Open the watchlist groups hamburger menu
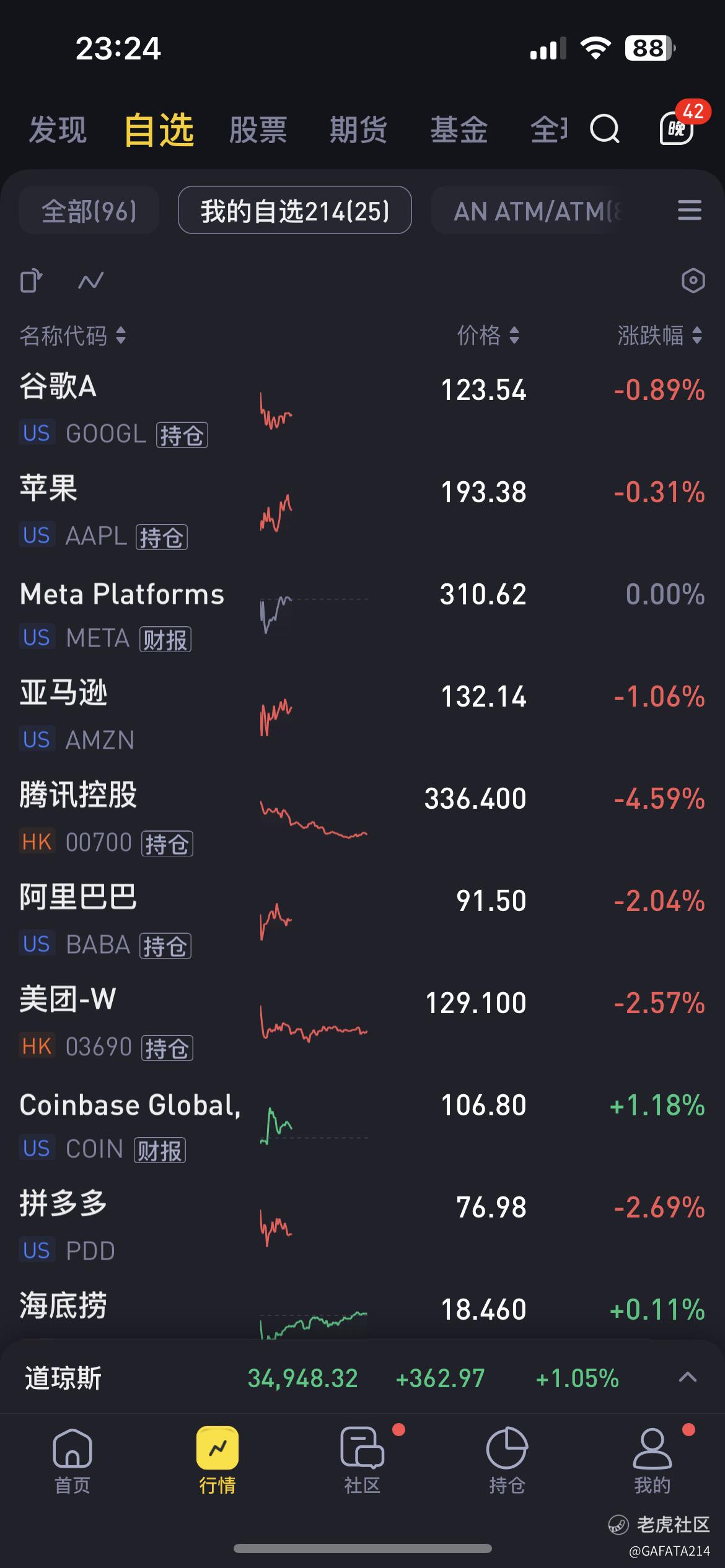Image resolution: width=725 pixels, height=1568 pixels. pos(690,211)
